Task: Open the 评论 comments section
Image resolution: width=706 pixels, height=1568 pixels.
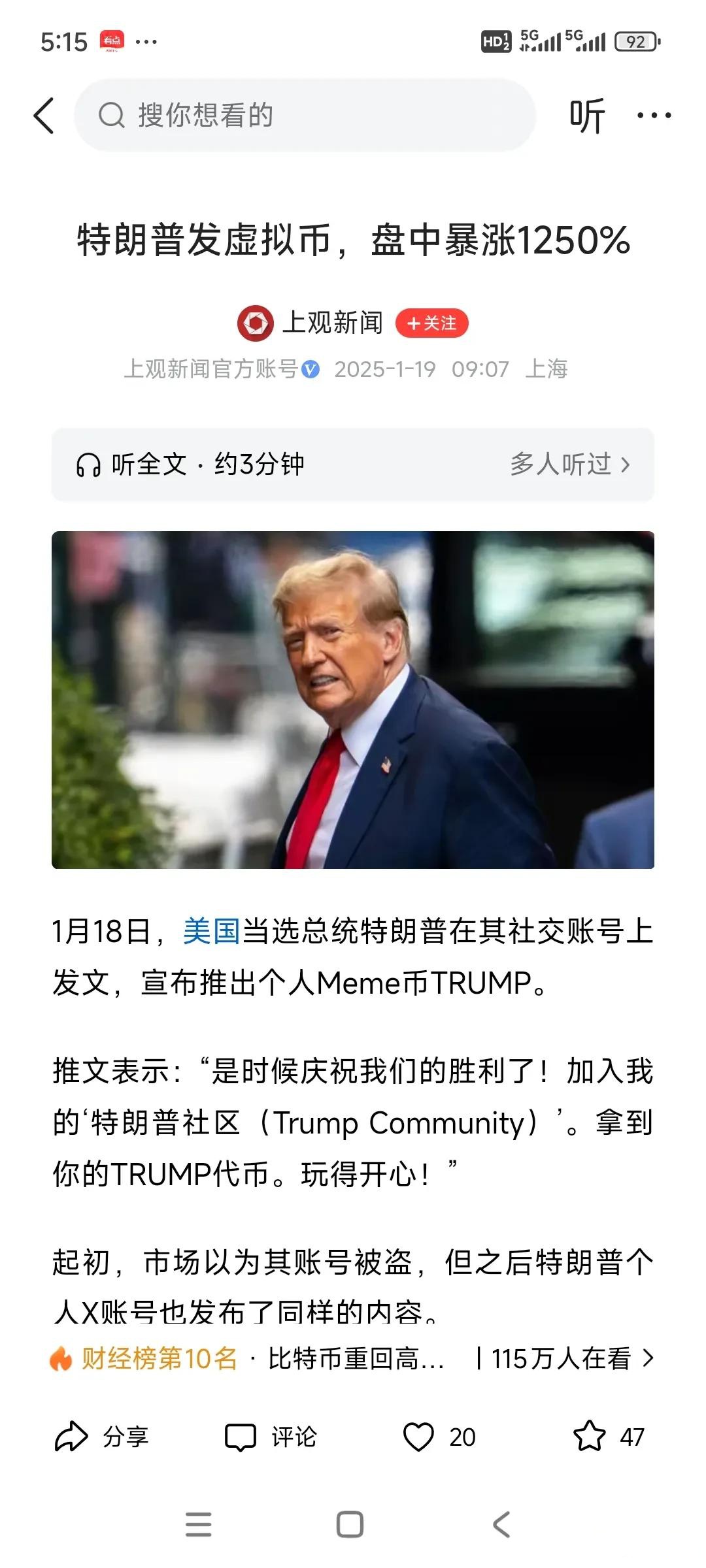Action: pyautogui.click(x=271, y=1437)
